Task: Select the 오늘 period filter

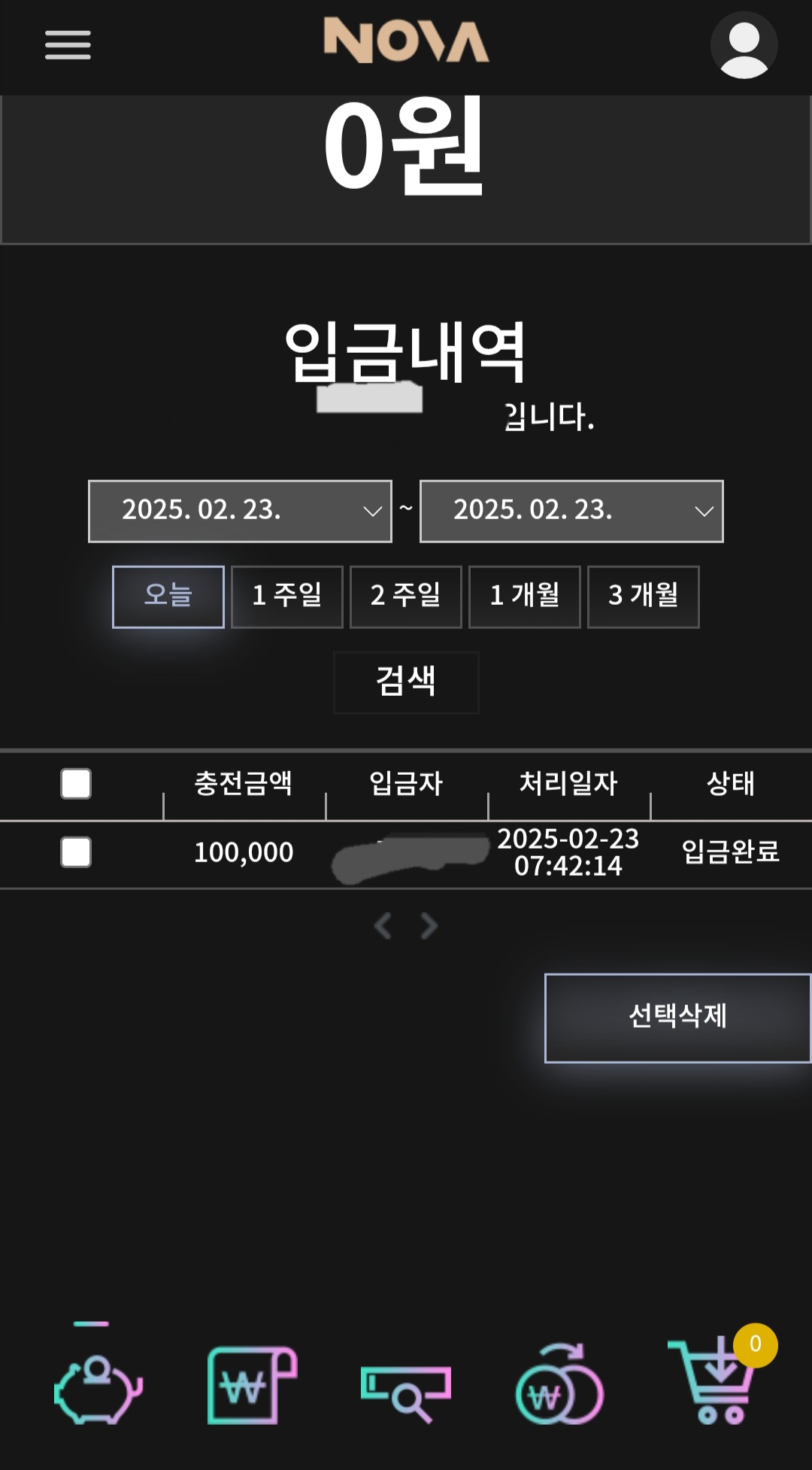Action: (168, 597)
